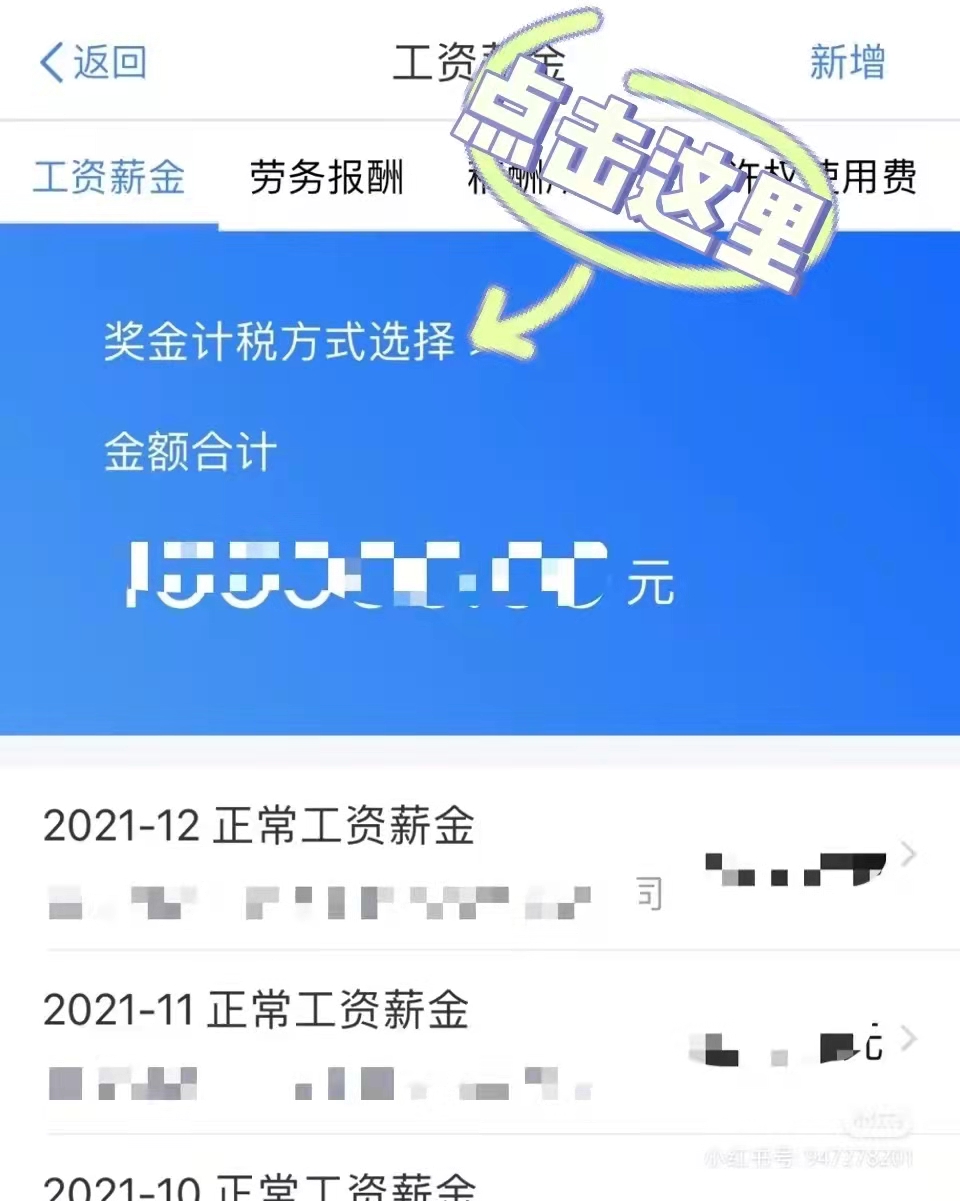The image size is (960, 1201).
Task: Tap 新增 to add a new record
Action: pyautogui.click(x=846, y=62)
